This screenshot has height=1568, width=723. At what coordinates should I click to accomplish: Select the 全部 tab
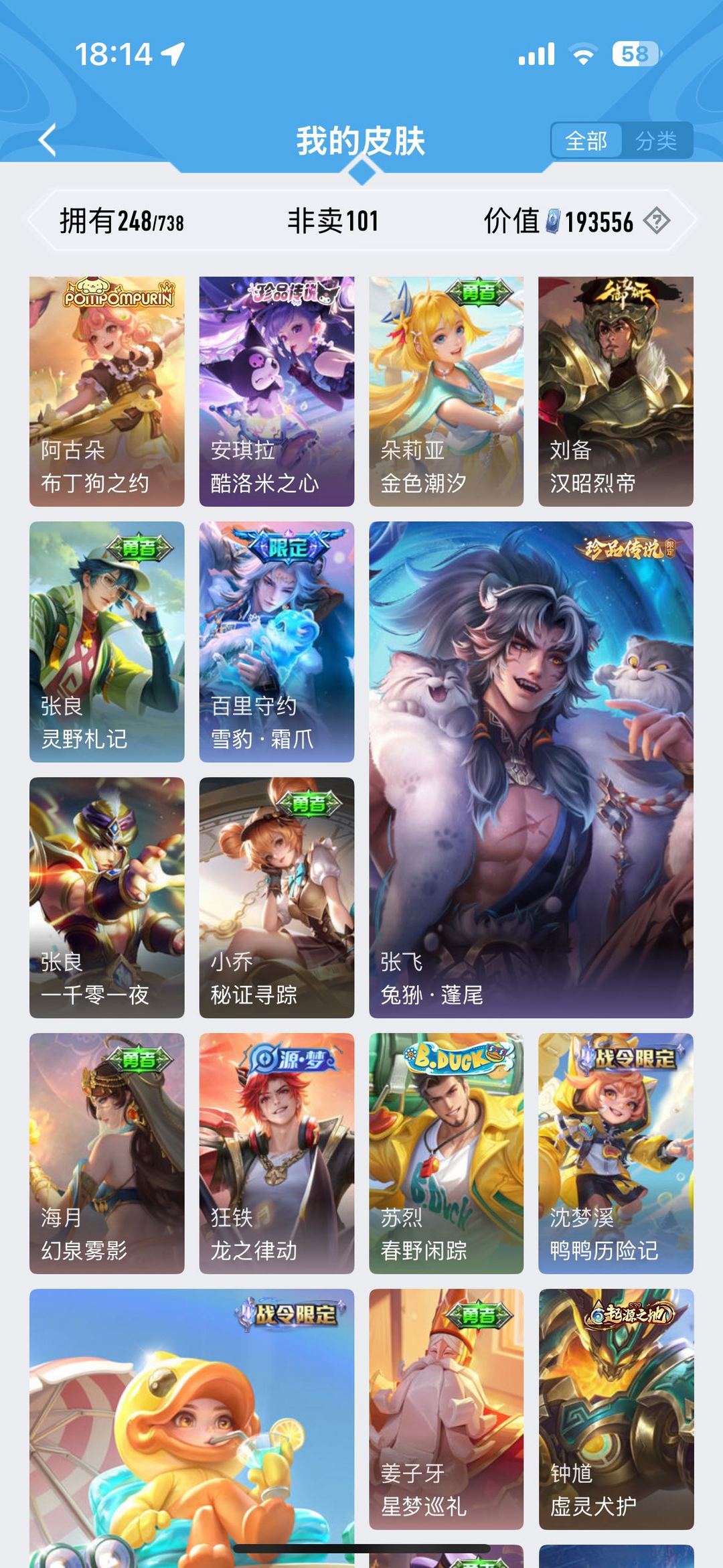(586, 141)
